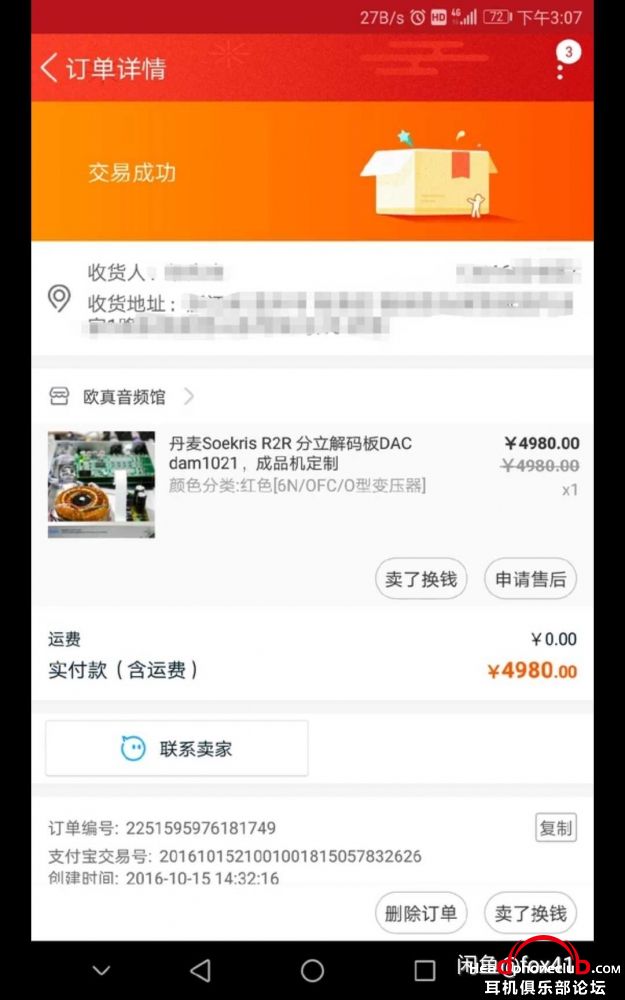Tap the system home button

pyautogui.click(x=312, y=970)
